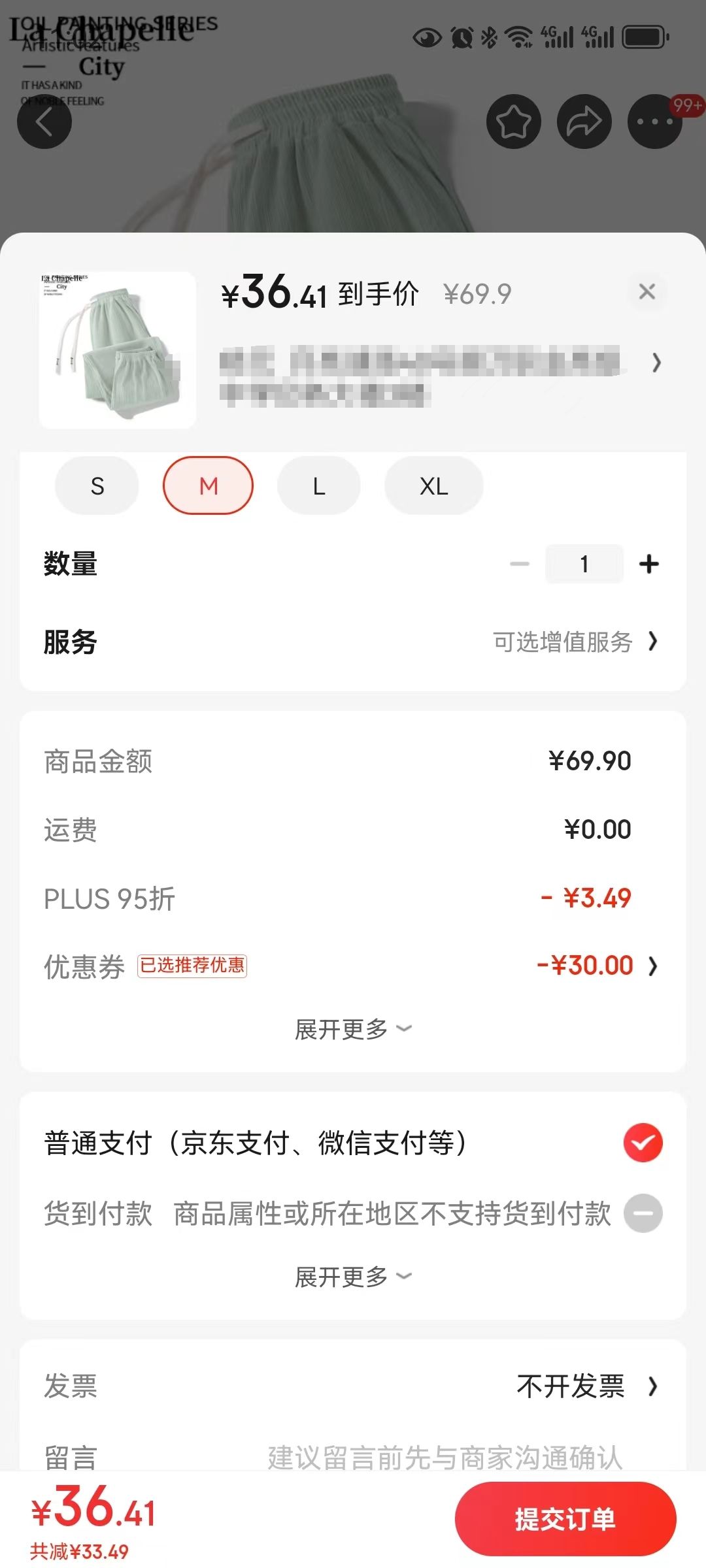
Task: Select 普通支付 payment option
Action: 643,1143
